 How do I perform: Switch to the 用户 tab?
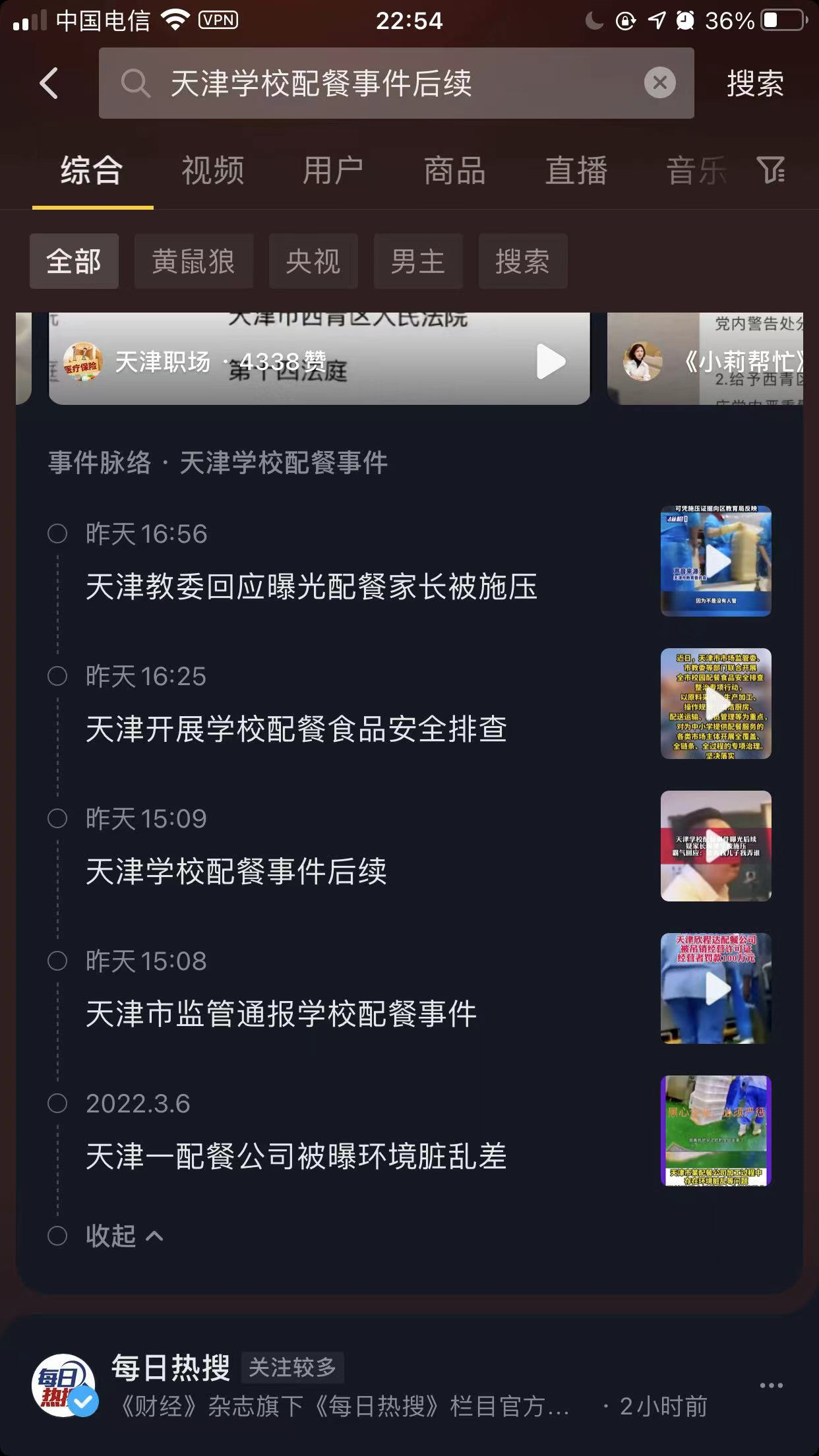pos(333,171)
